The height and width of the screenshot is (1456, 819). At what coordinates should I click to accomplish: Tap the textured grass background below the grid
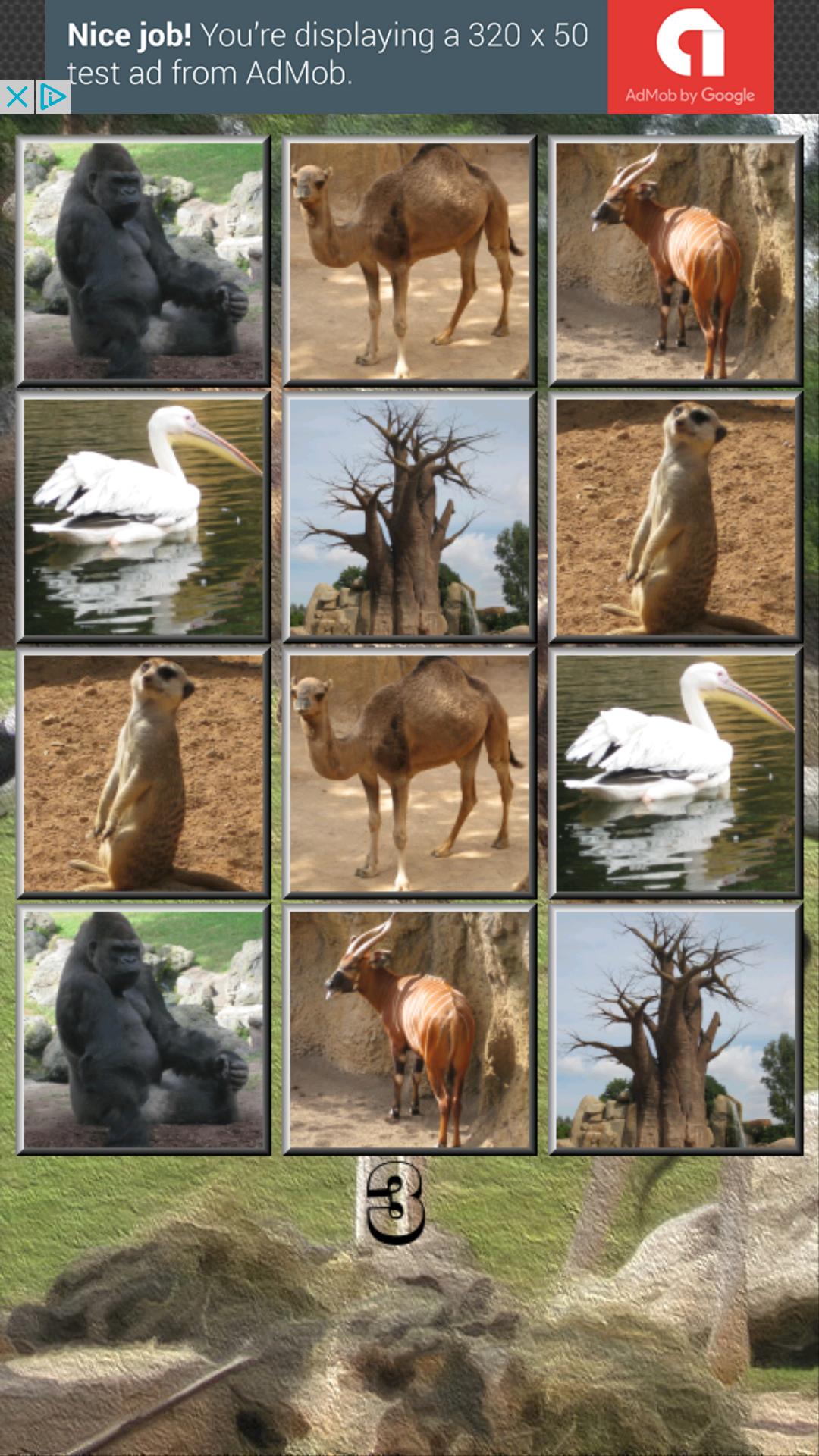409,1327
